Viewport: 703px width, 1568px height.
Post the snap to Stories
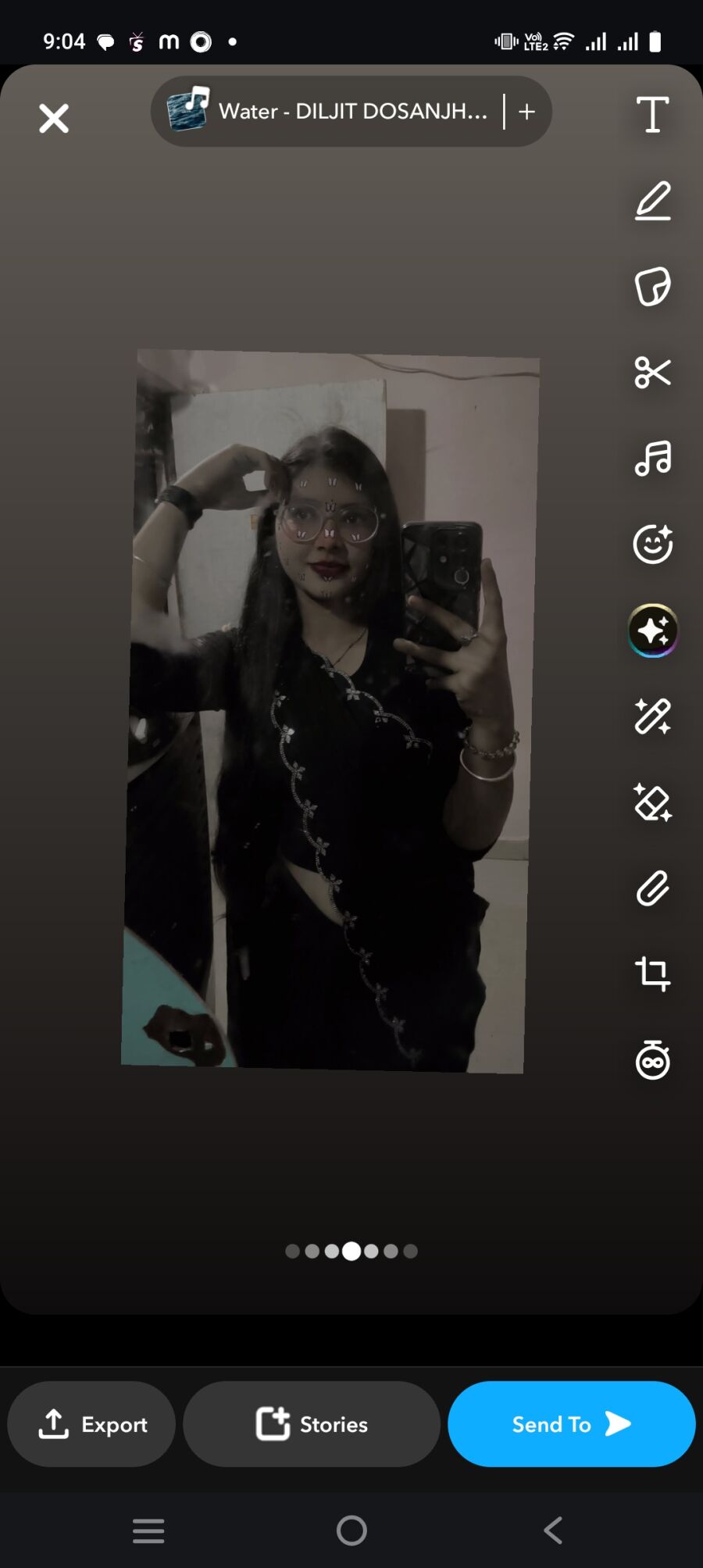pyautogui.click(x=312, y=1424)
